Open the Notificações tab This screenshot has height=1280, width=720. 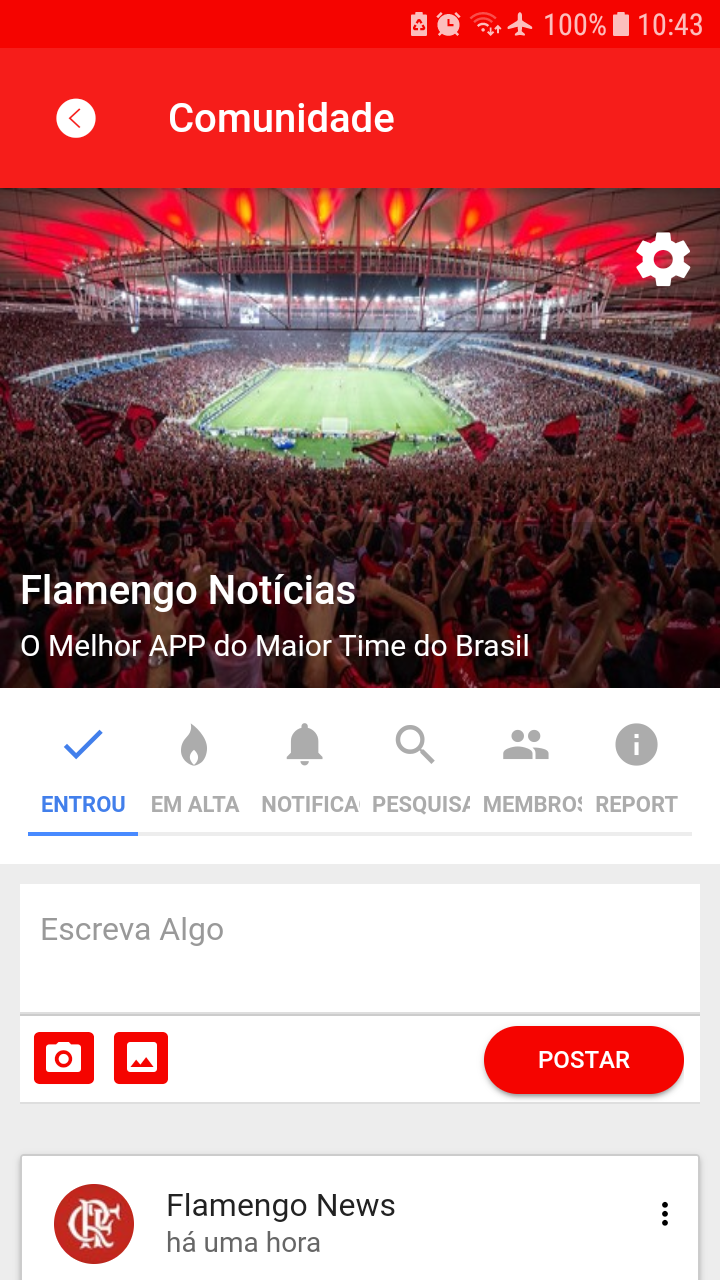[305, 772]
